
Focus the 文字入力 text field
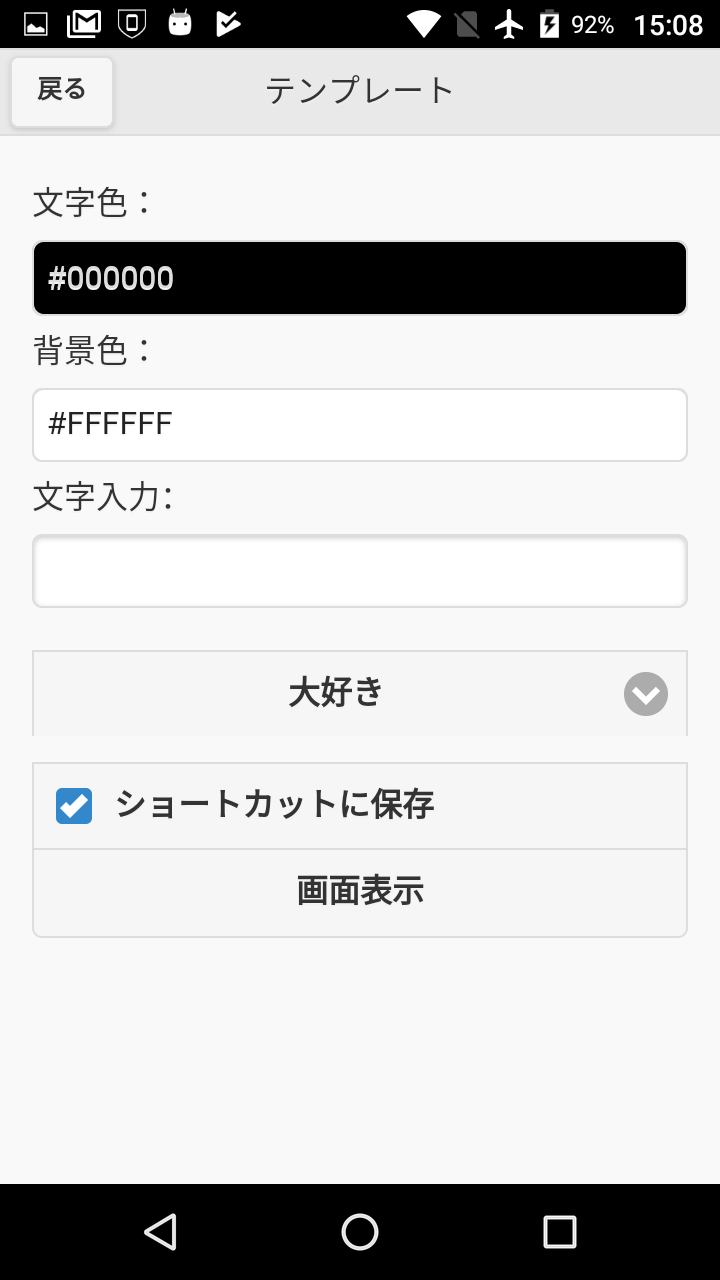(360, 571)
